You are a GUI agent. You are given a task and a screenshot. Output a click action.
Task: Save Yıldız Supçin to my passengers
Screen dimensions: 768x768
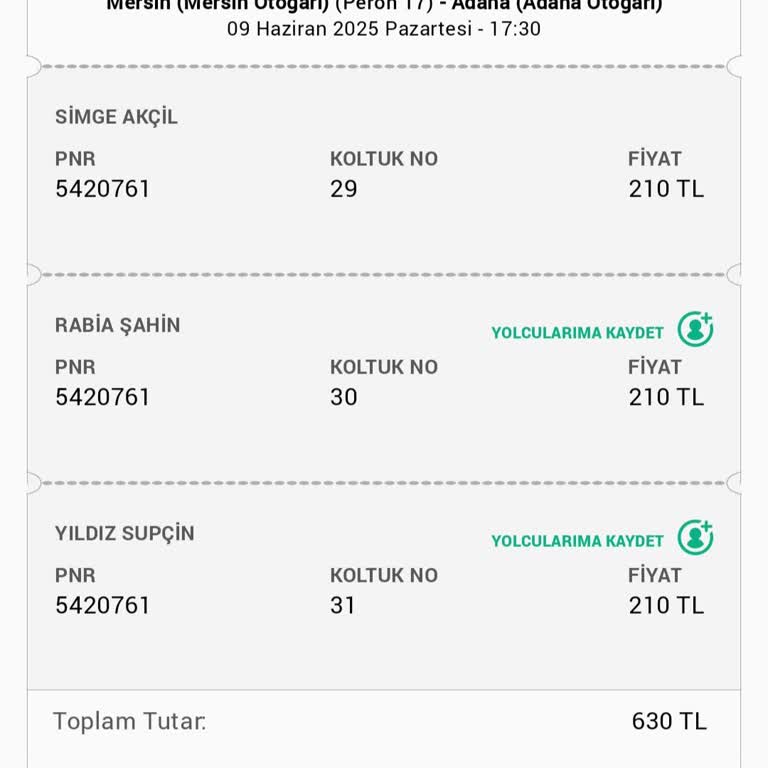[x=601, y=539]
